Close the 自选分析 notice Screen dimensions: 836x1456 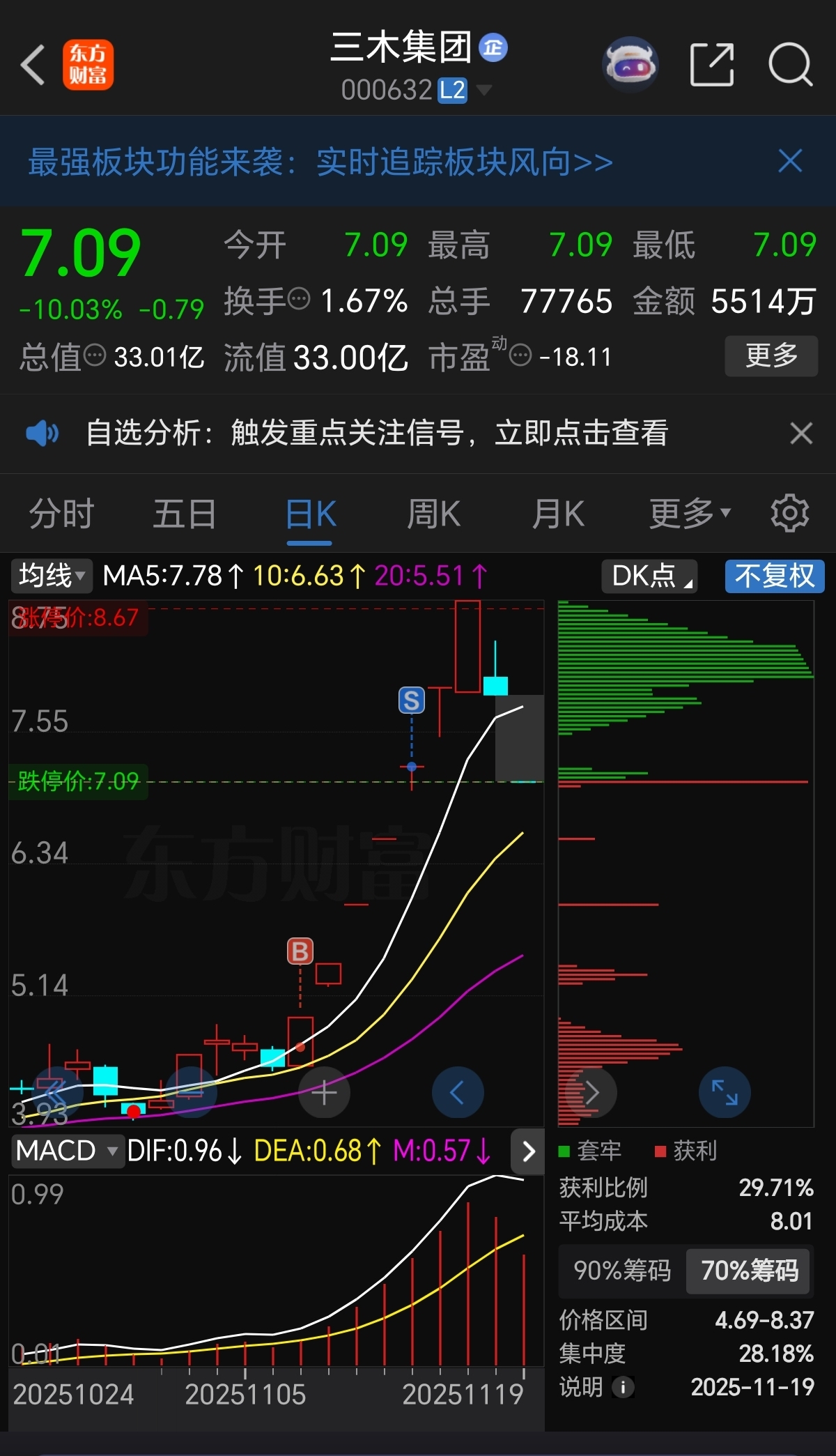pos(801,433)
